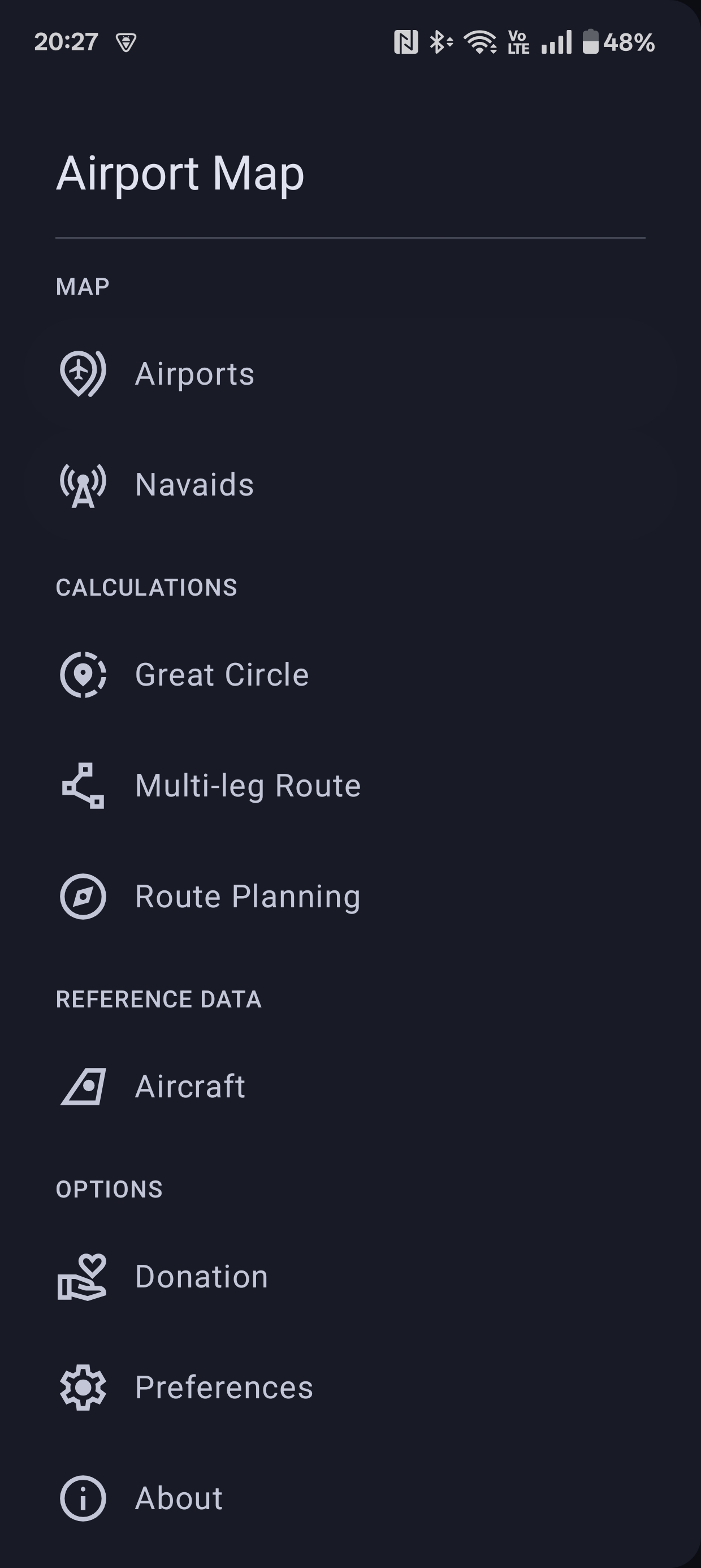Tap the battery indicator in status bar
The image size is (701, 1568).
tap(591, 41)
